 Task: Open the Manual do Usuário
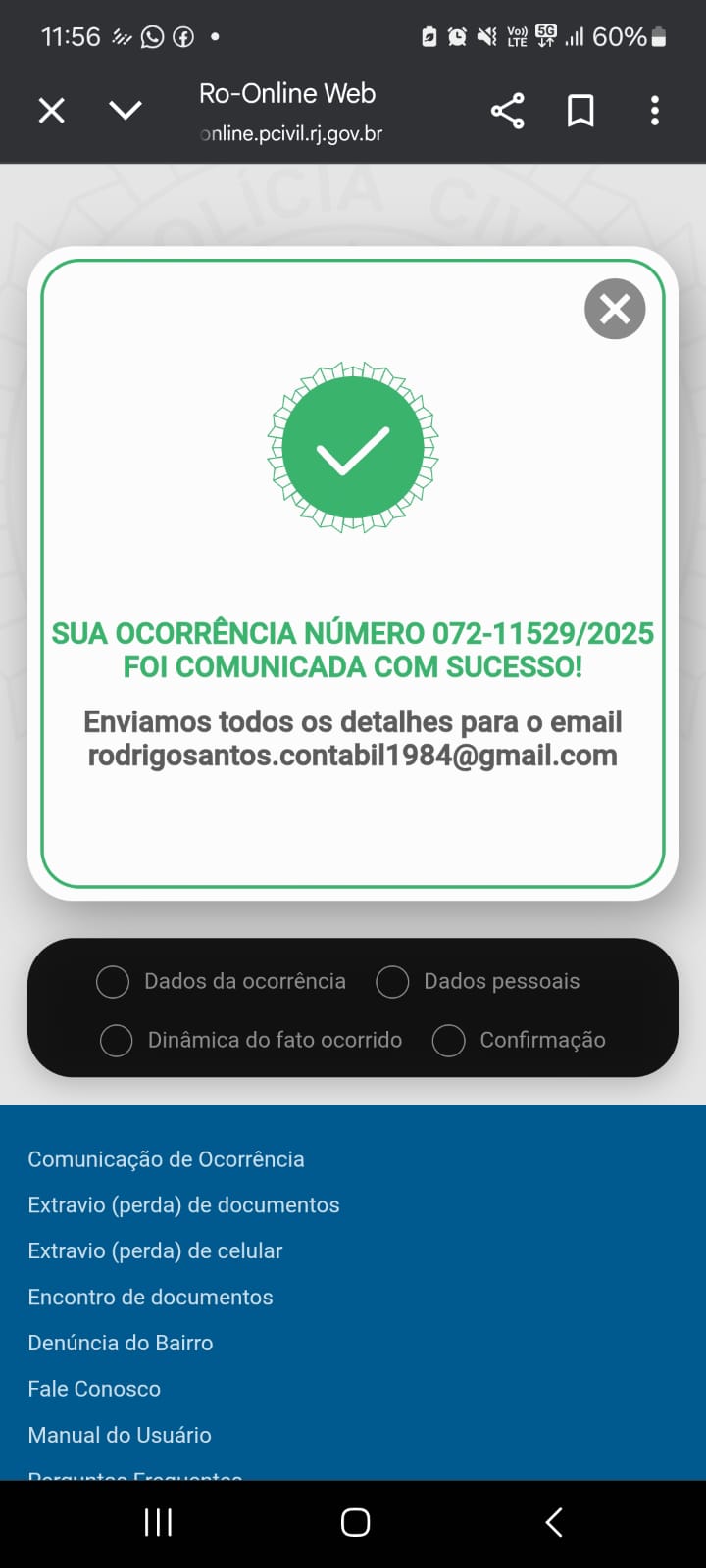tap(120, 1435)
